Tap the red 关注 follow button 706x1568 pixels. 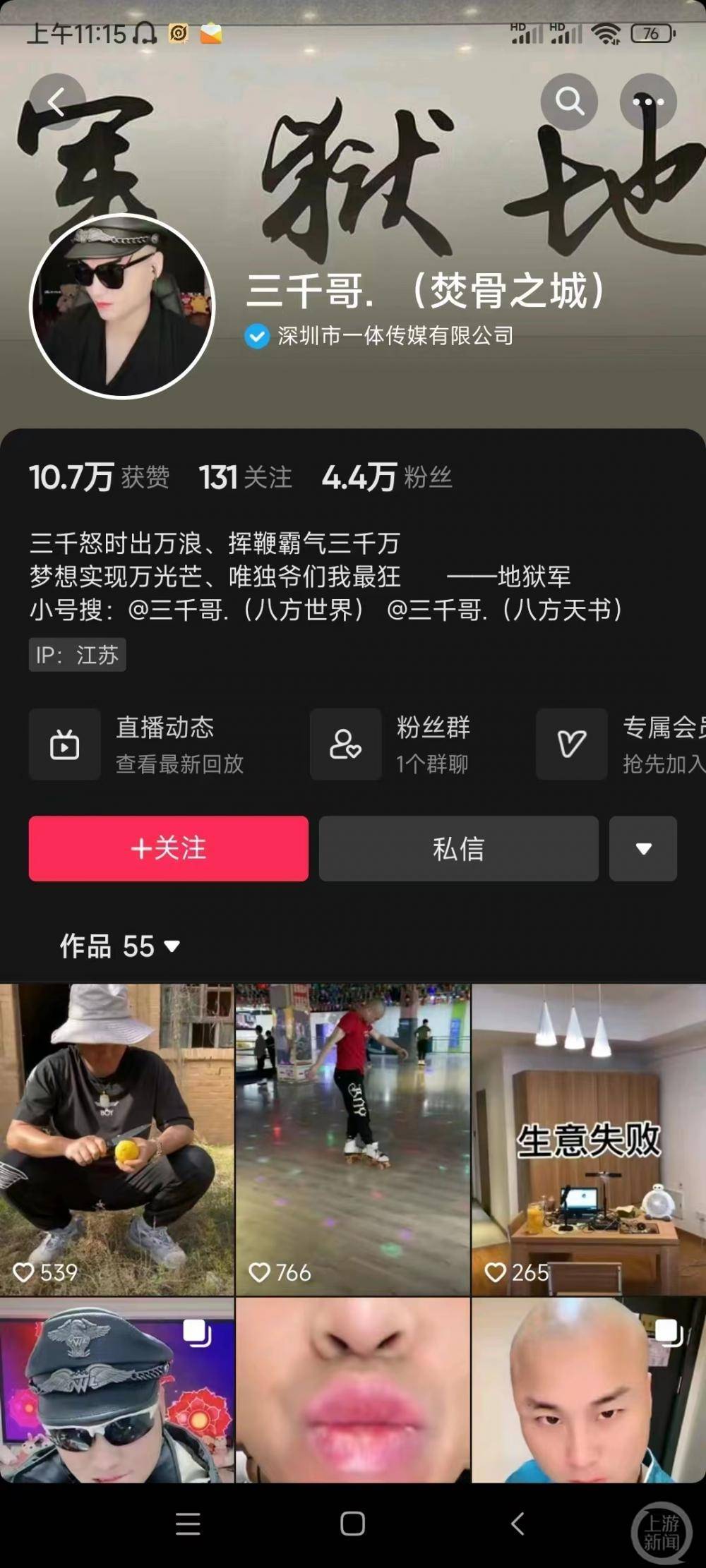(x=168, y=848)
